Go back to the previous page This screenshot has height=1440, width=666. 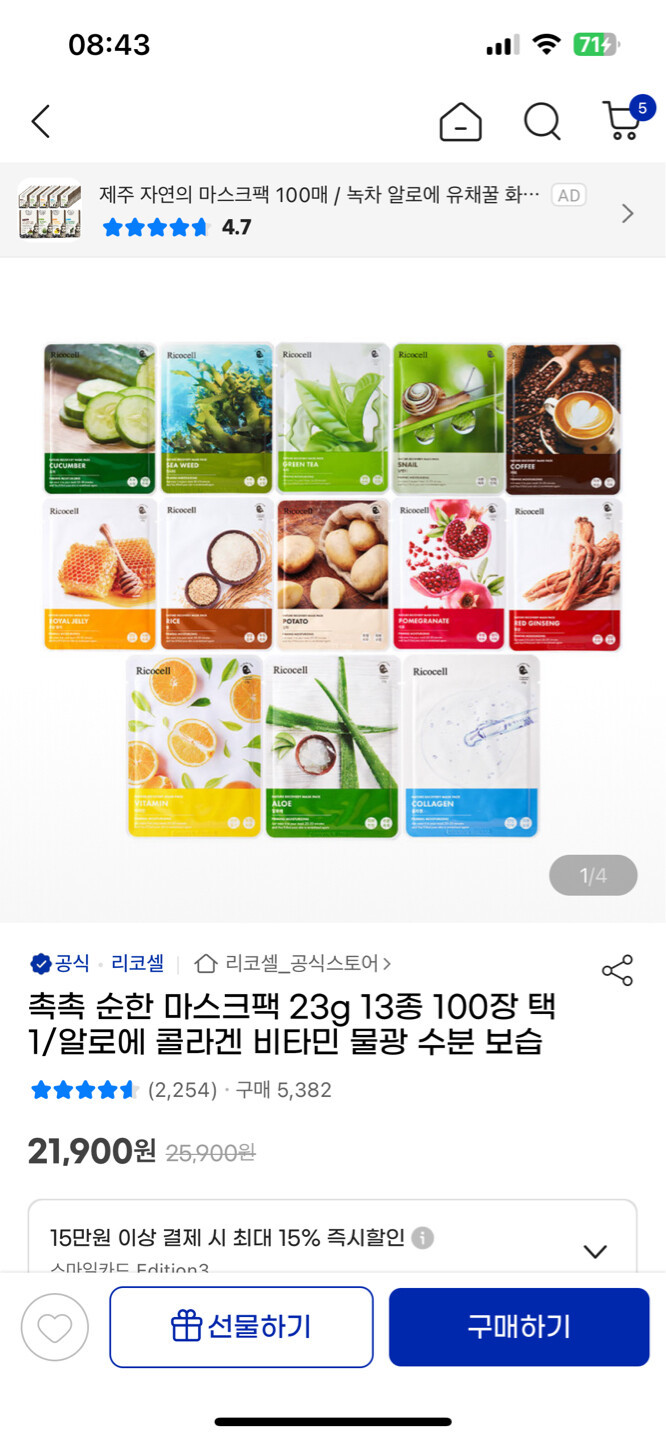coord(41,122)
